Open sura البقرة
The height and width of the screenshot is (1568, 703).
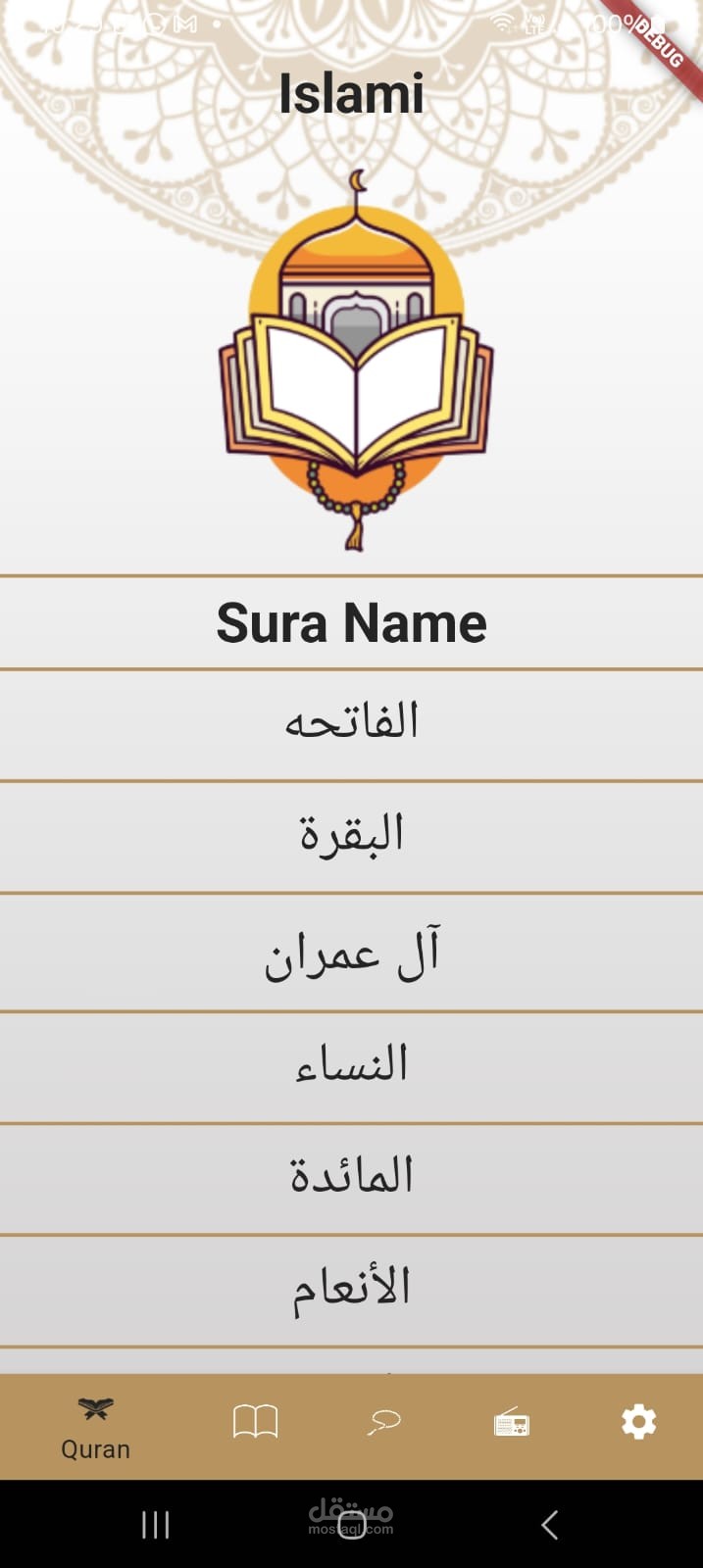click(351, 835)
